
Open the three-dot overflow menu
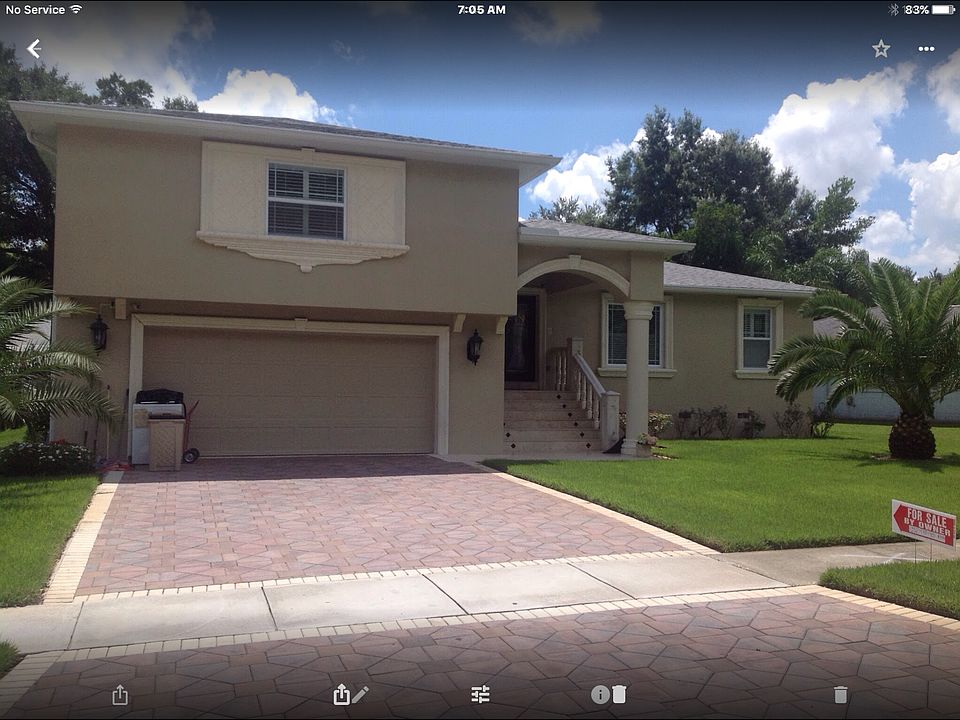[927, 48]
